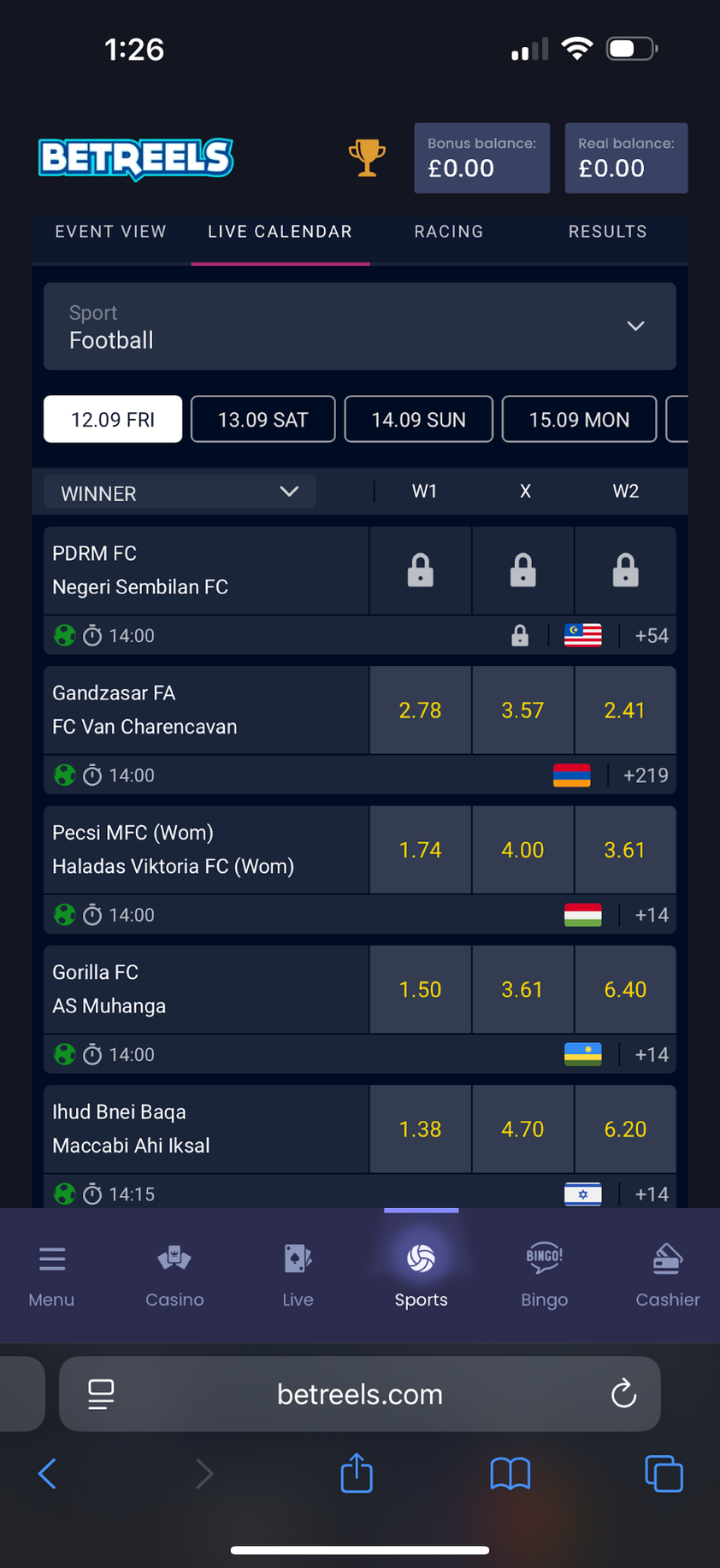The width and height of the screenshot is (720, 1568).
Task: Select the 14.09 SUN date chip
Action: coord(418,419)
